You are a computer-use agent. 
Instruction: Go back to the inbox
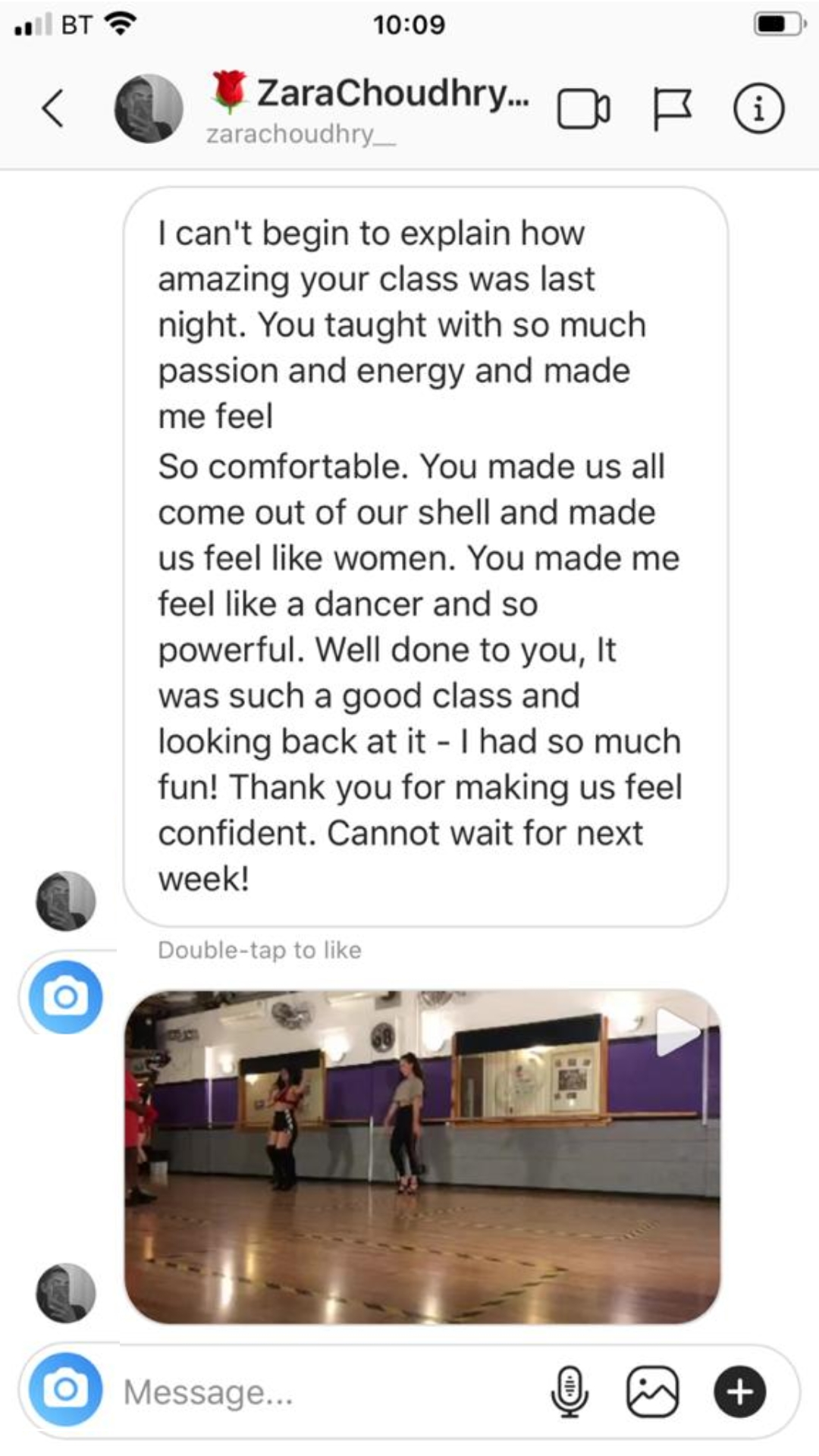[53, 108]
